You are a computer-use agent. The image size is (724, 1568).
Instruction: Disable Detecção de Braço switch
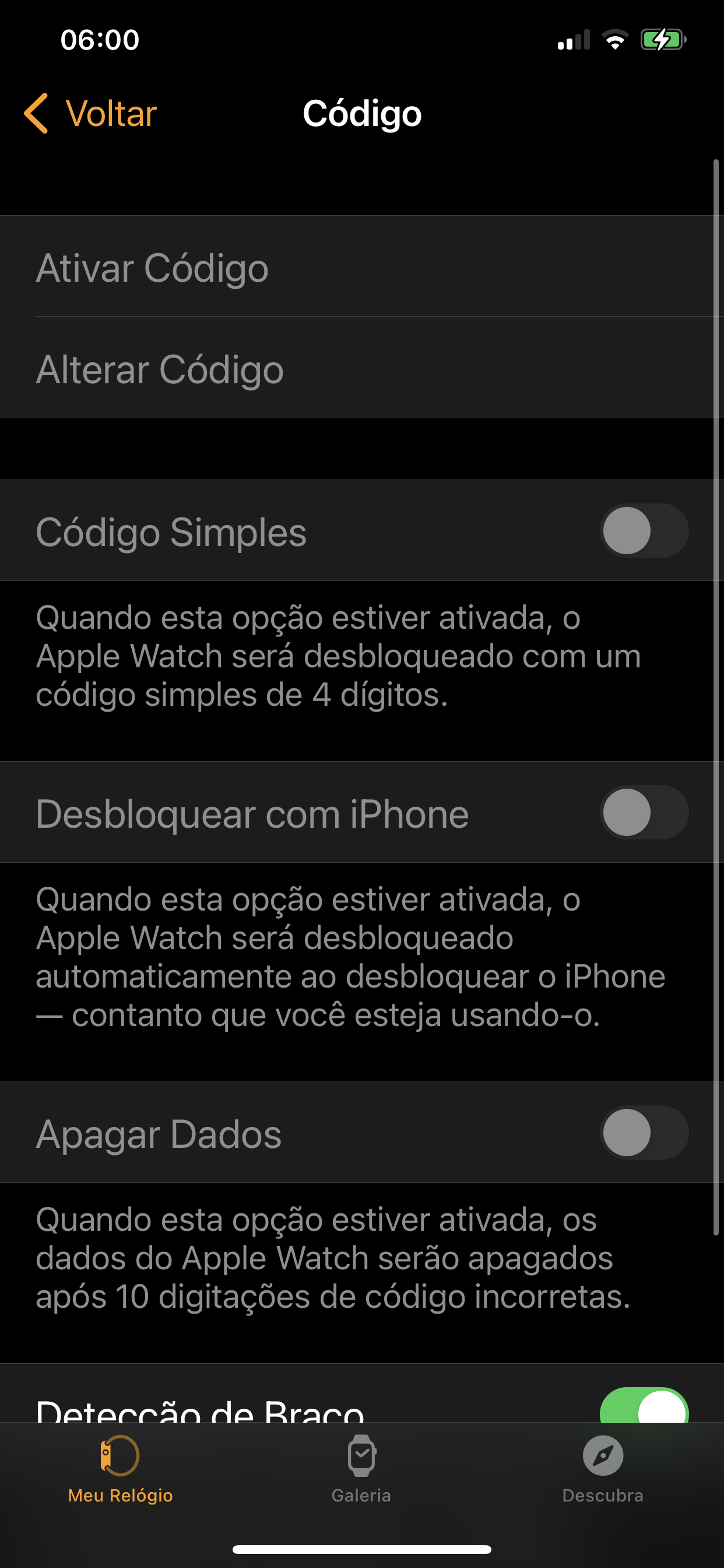click(x=644, y=1406)
